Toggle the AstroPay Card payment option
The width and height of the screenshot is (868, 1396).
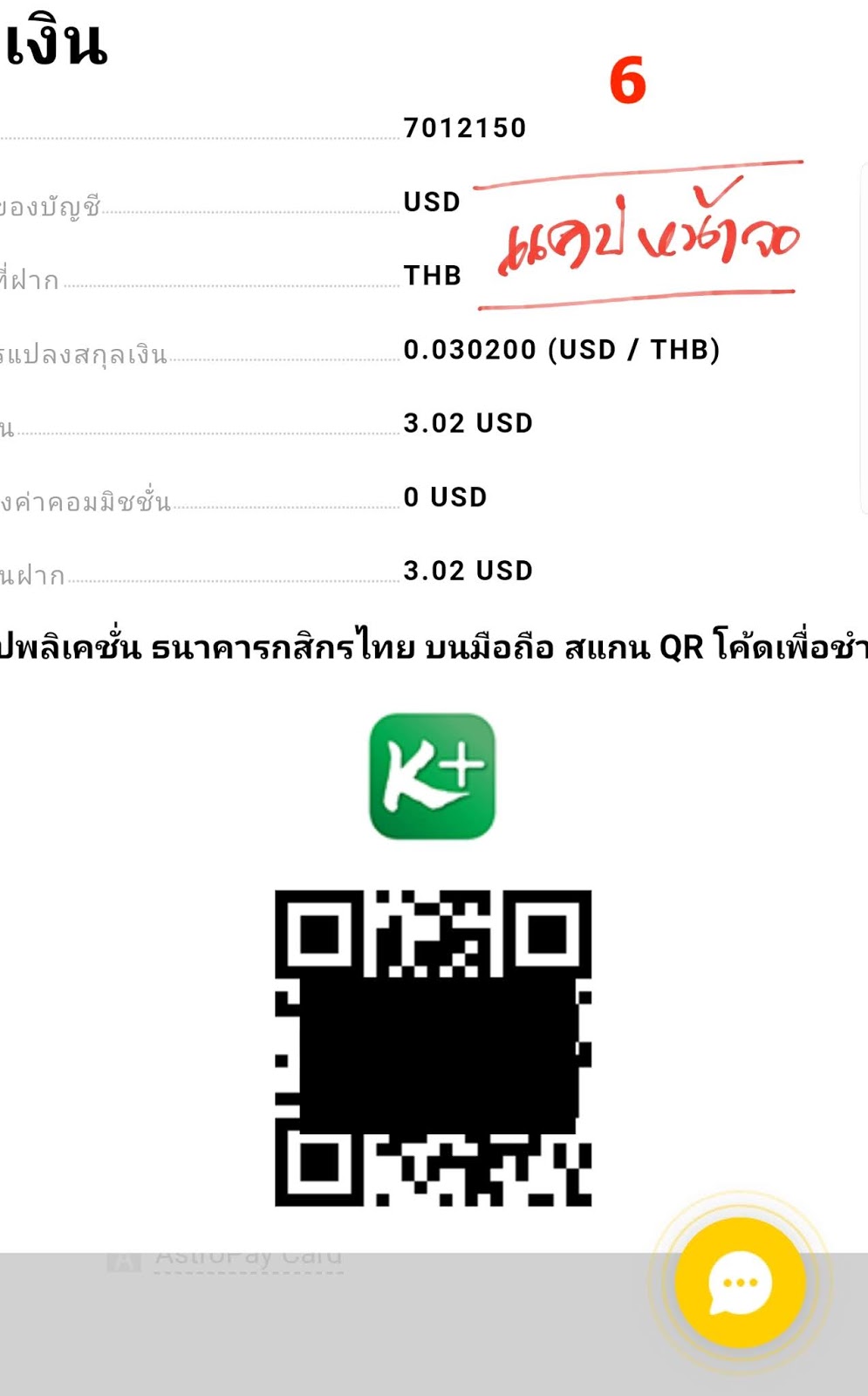pos(231,1256)
